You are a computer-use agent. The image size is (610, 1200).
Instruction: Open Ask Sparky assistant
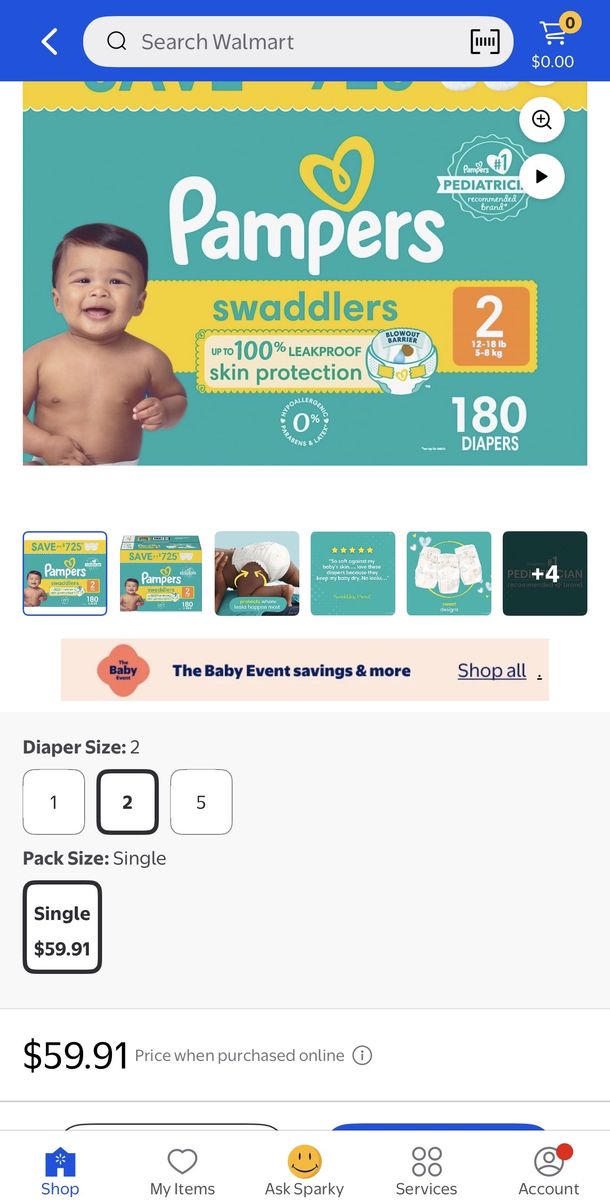click(x=304, y=1171)
